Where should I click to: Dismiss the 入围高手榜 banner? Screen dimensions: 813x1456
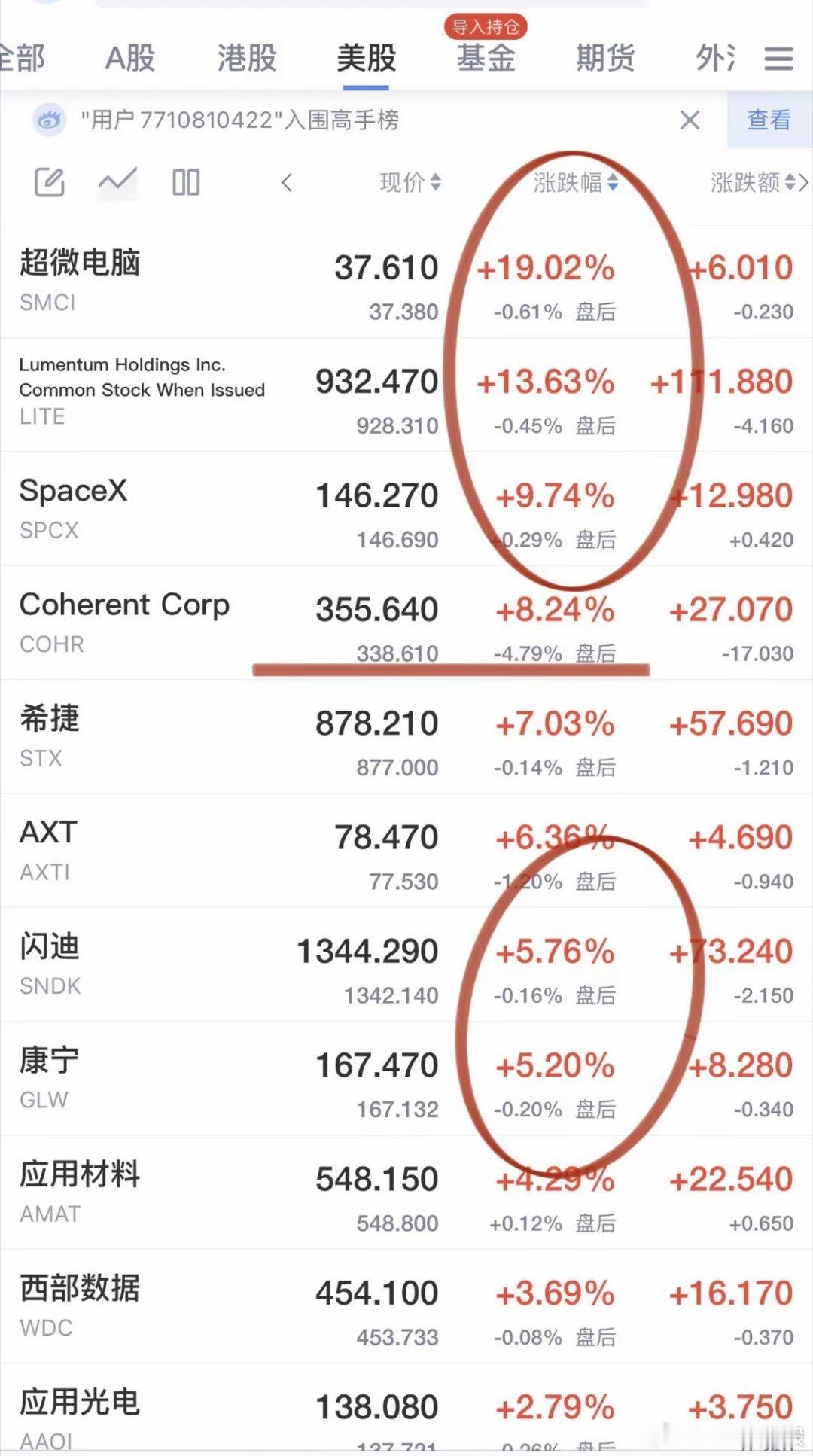[690, 120]
